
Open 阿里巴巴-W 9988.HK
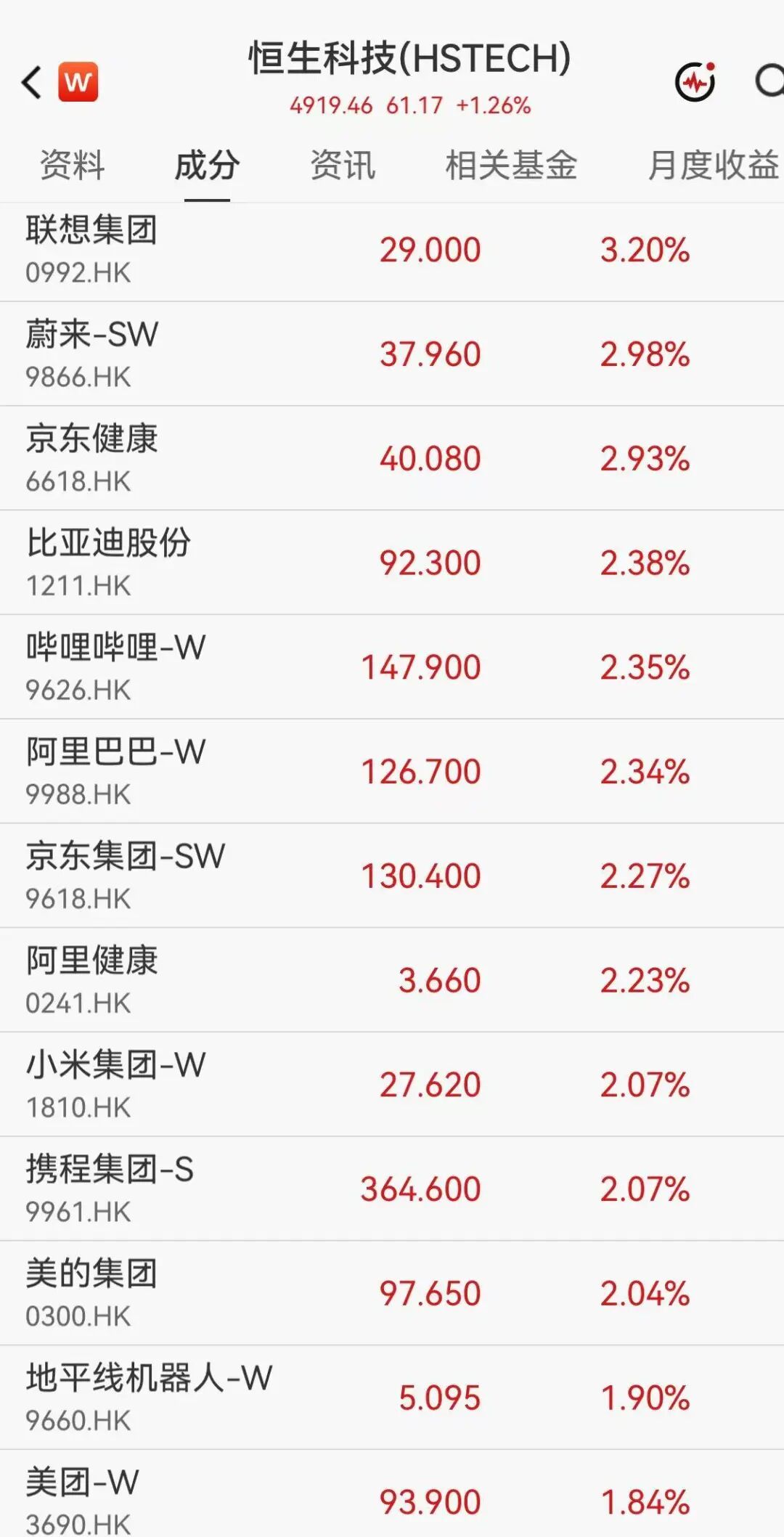[x=392, y=772]
